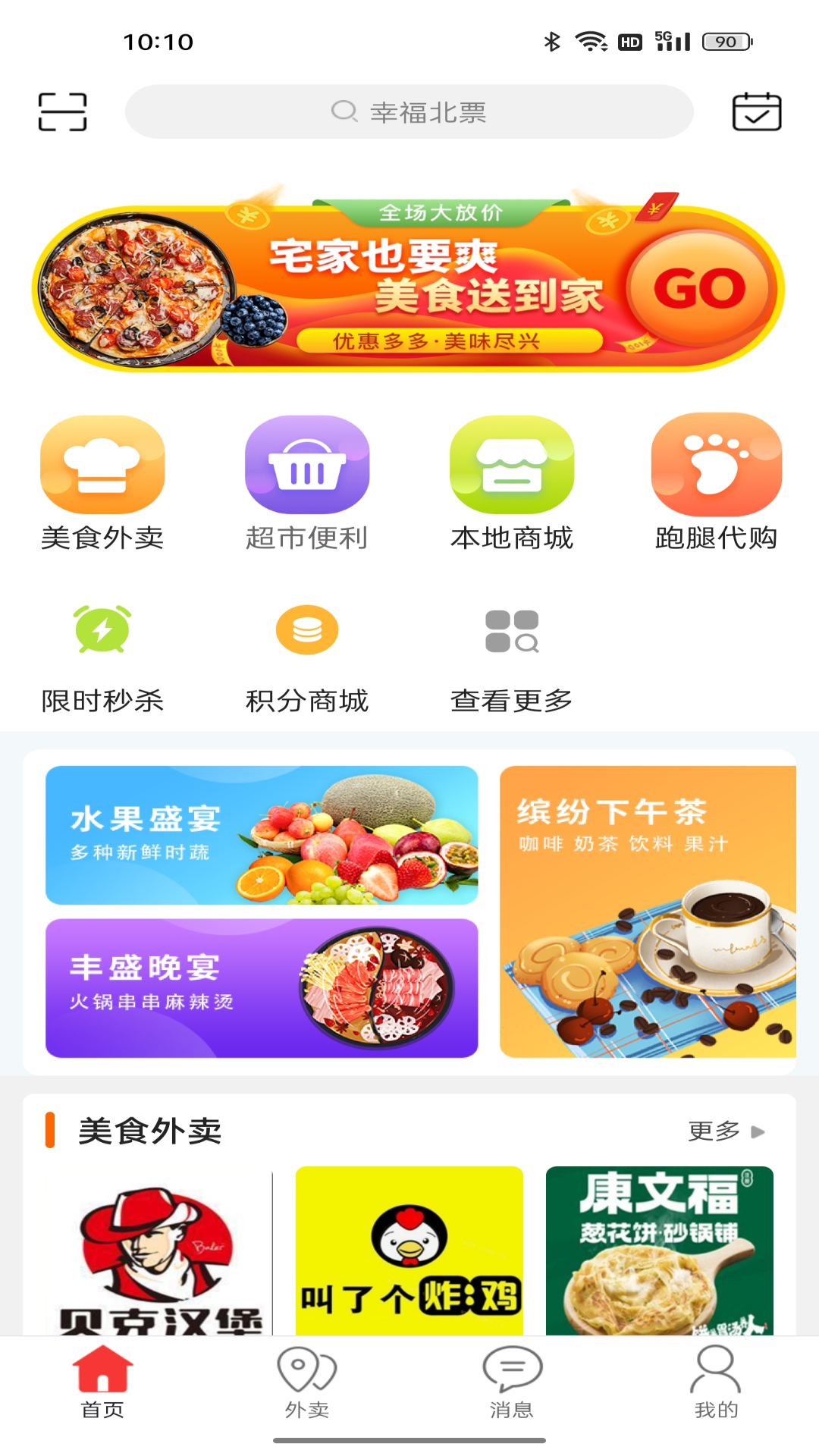The height and width of the screenshot is (1456, 819).
Task: Open the 丰盛晚宴 hotpot dinner card
Action: pos(262,986)
